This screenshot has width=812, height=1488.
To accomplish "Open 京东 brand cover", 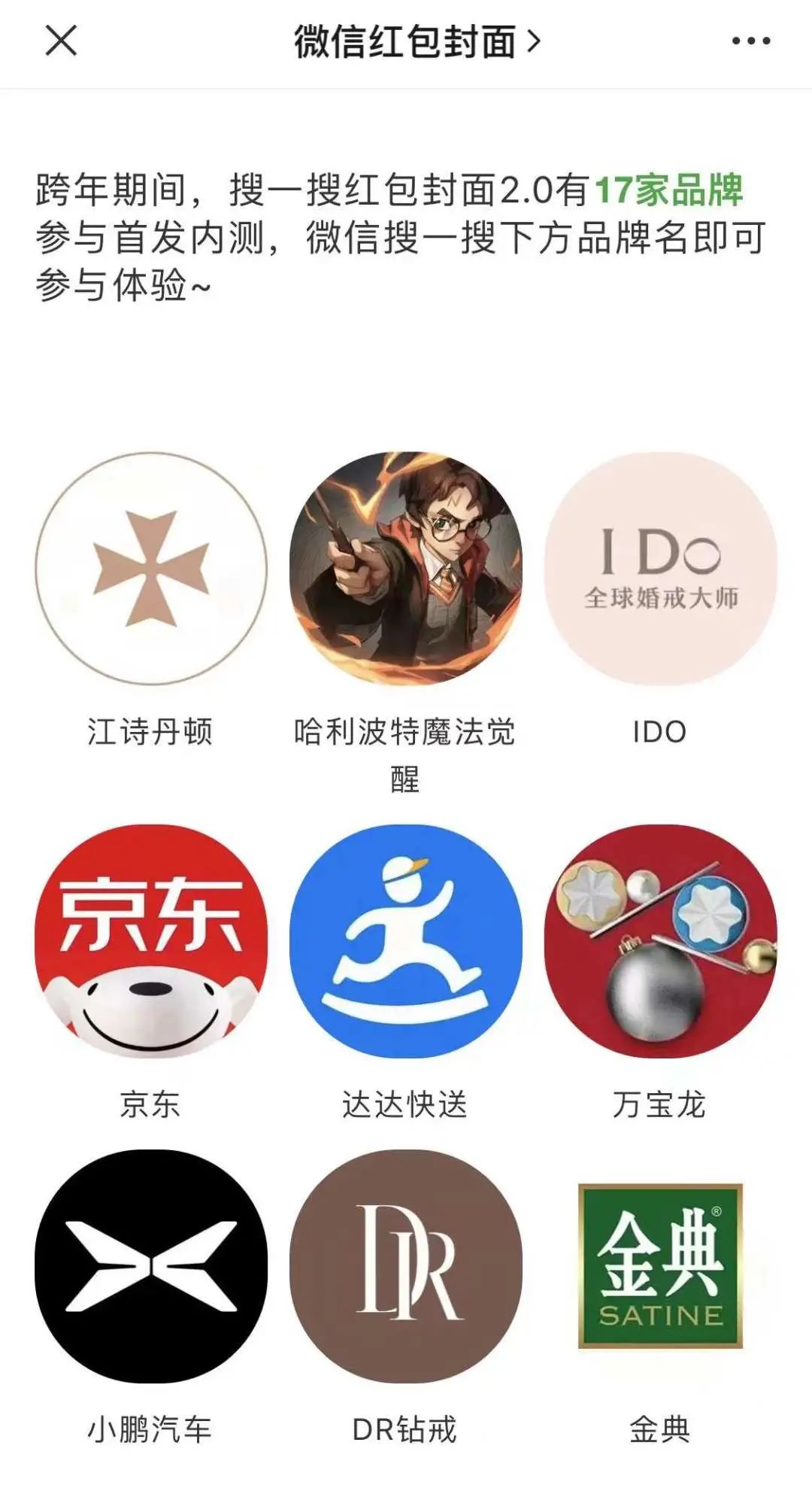I will click(x=151, y=941).
